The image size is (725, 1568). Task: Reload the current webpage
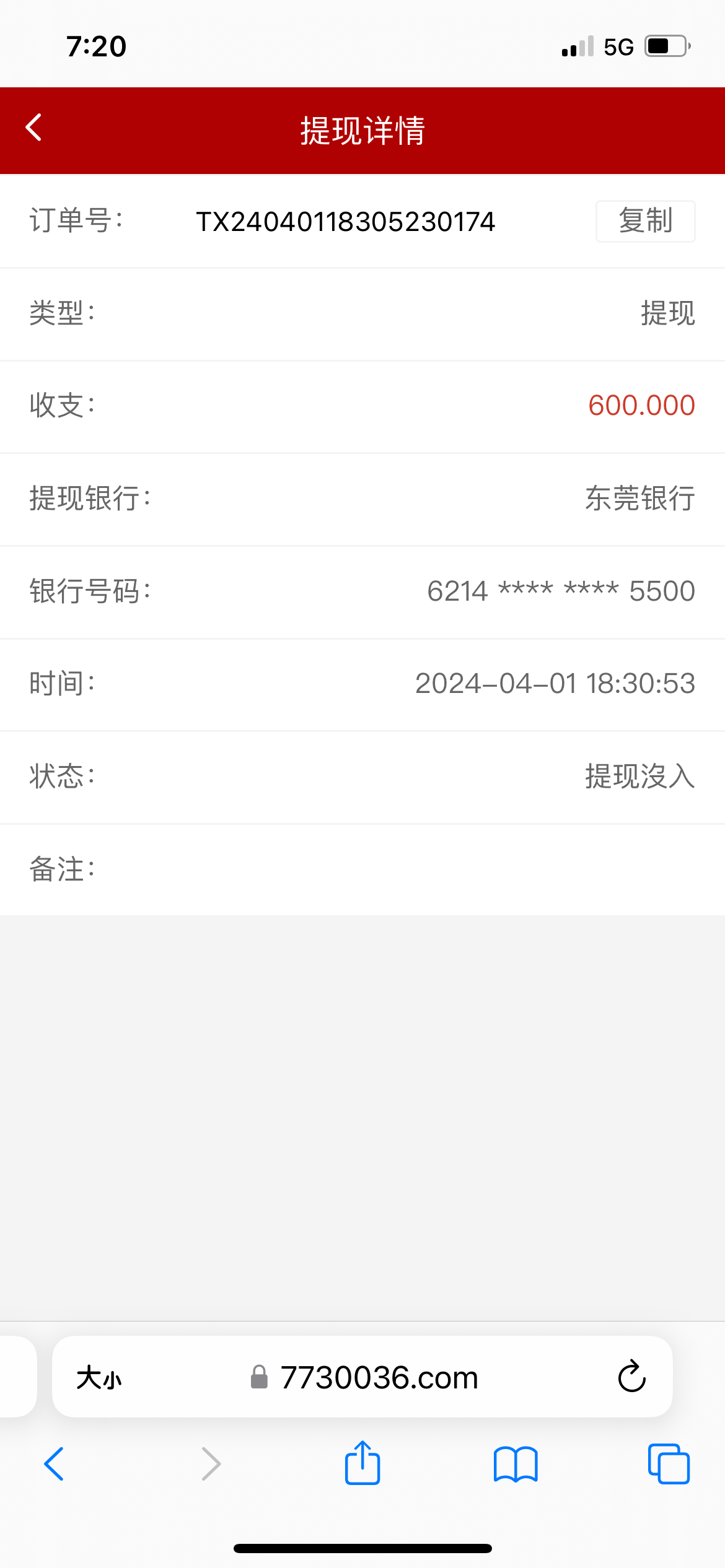point(631,1377)
